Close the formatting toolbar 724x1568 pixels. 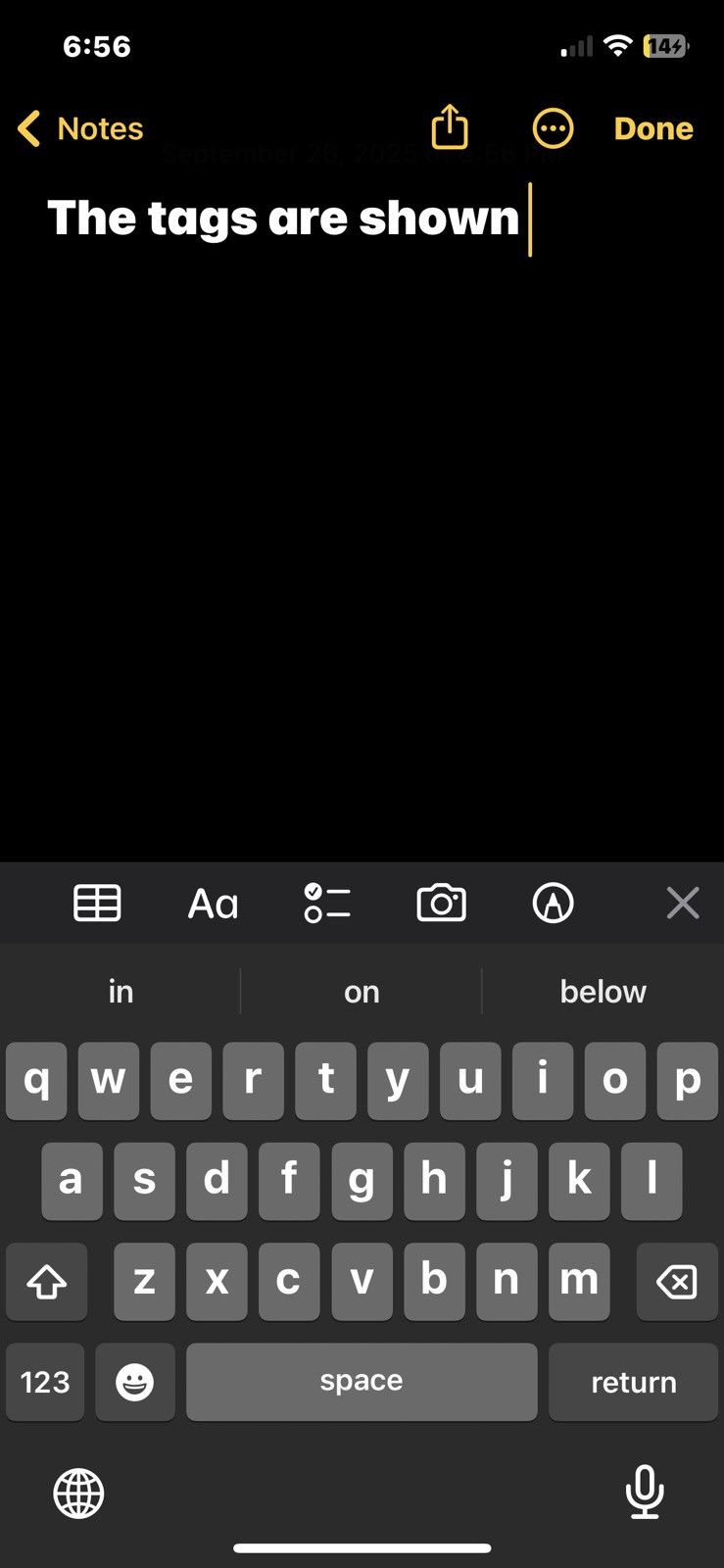point(683,903)
